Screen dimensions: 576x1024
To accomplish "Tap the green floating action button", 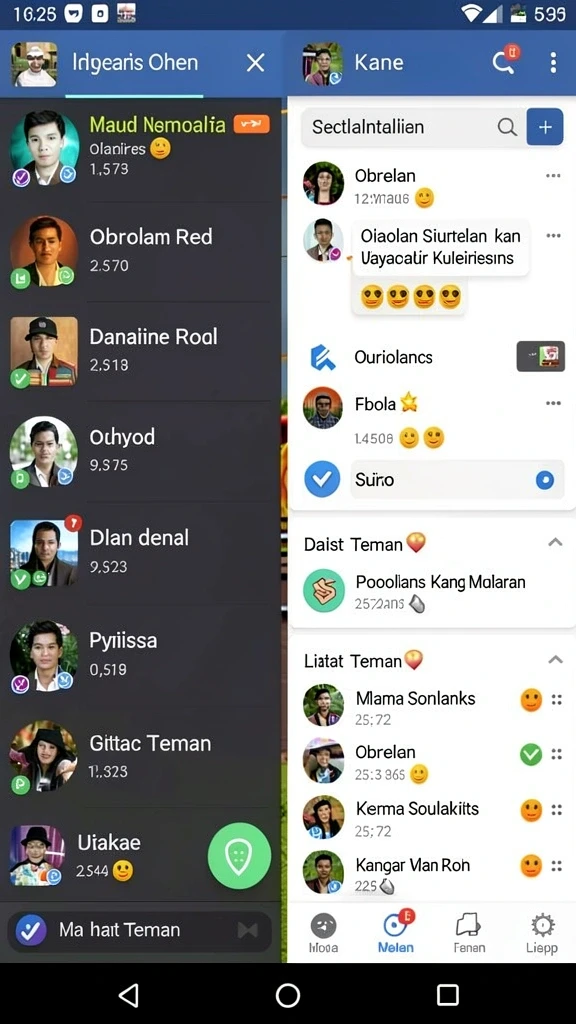I will pyautogui.click(x=239, y=856).
